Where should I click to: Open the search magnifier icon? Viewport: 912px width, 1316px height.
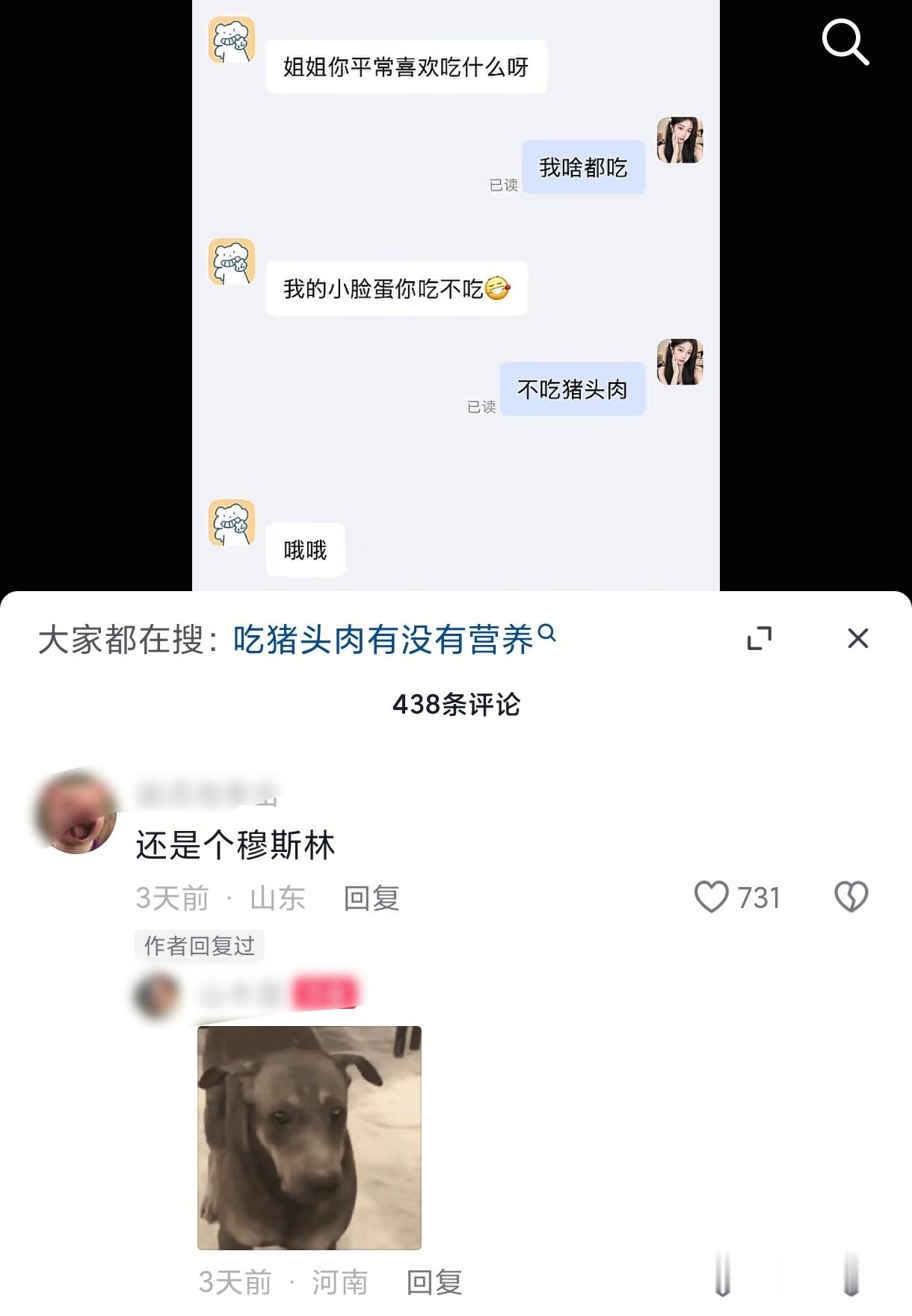click(845, 43)
